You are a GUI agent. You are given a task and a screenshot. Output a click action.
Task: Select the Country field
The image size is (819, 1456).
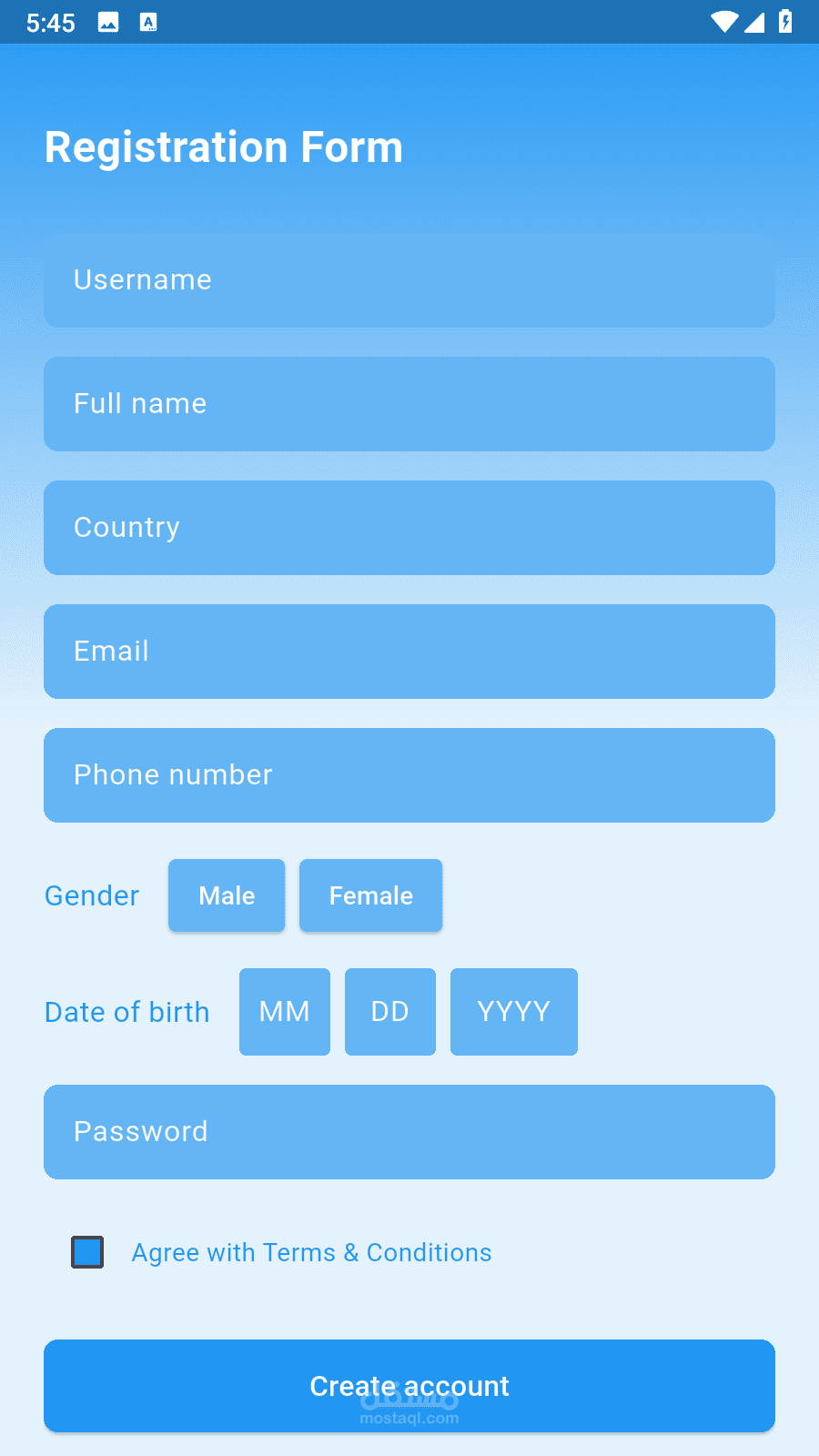409,528
